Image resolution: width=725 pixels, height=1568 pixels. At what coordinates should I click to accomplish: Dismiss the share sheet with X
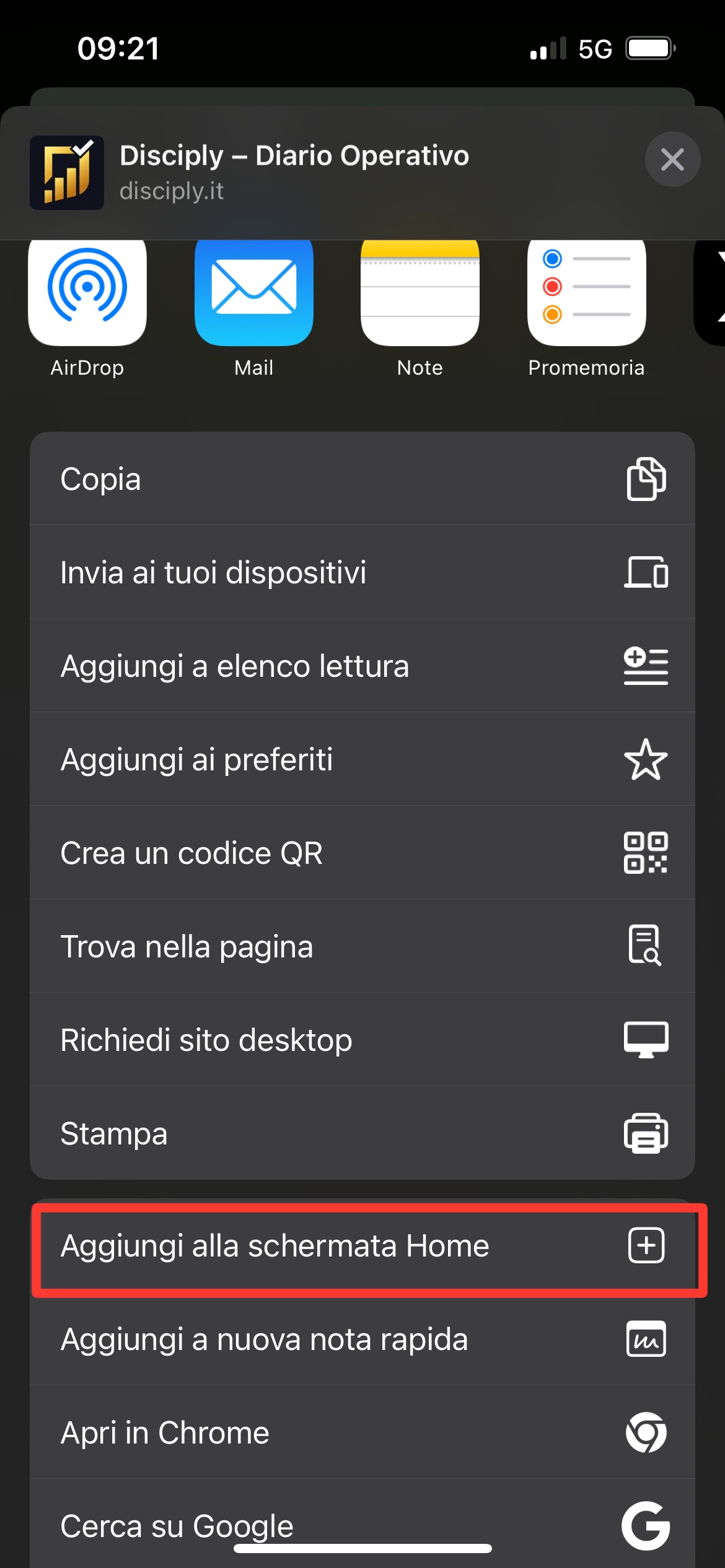[x=673, y=160]
